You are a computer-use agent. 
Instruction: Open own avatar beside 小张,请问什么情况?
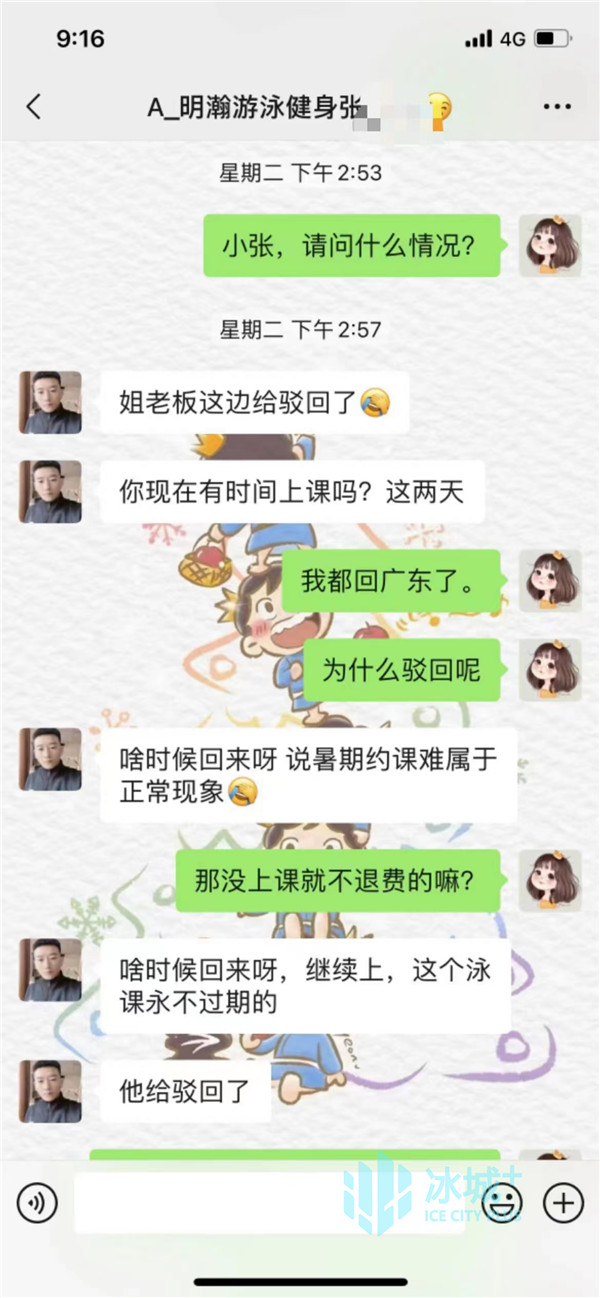(550, 246)
